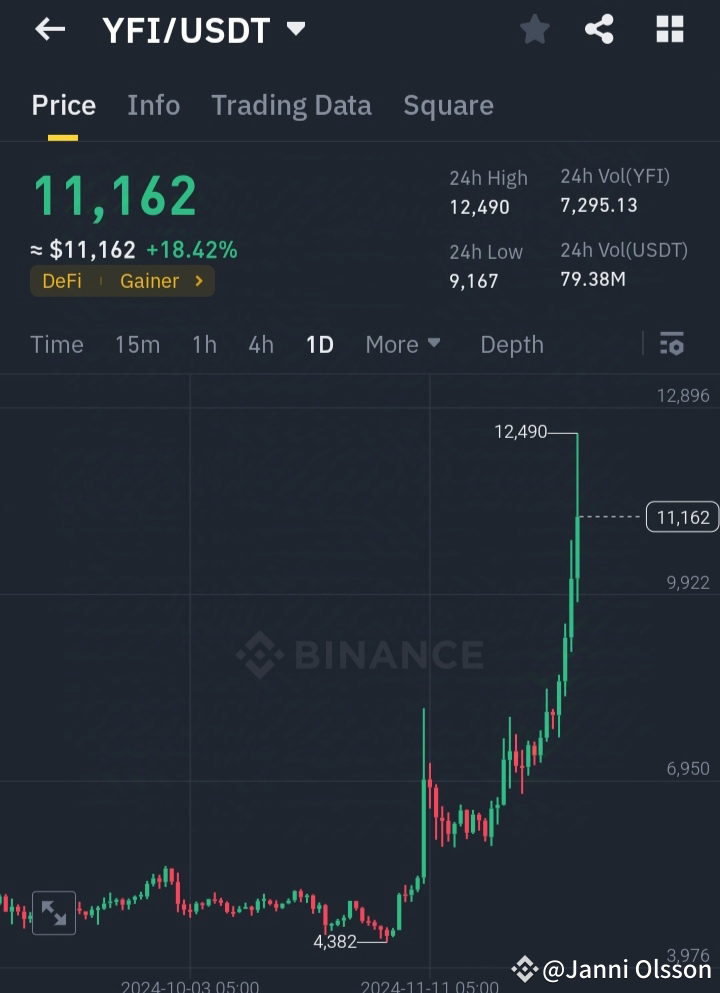This screenshot has width=720, height=993.
Task: Switch to the Trading Data tab
Action: pos(291,105)
